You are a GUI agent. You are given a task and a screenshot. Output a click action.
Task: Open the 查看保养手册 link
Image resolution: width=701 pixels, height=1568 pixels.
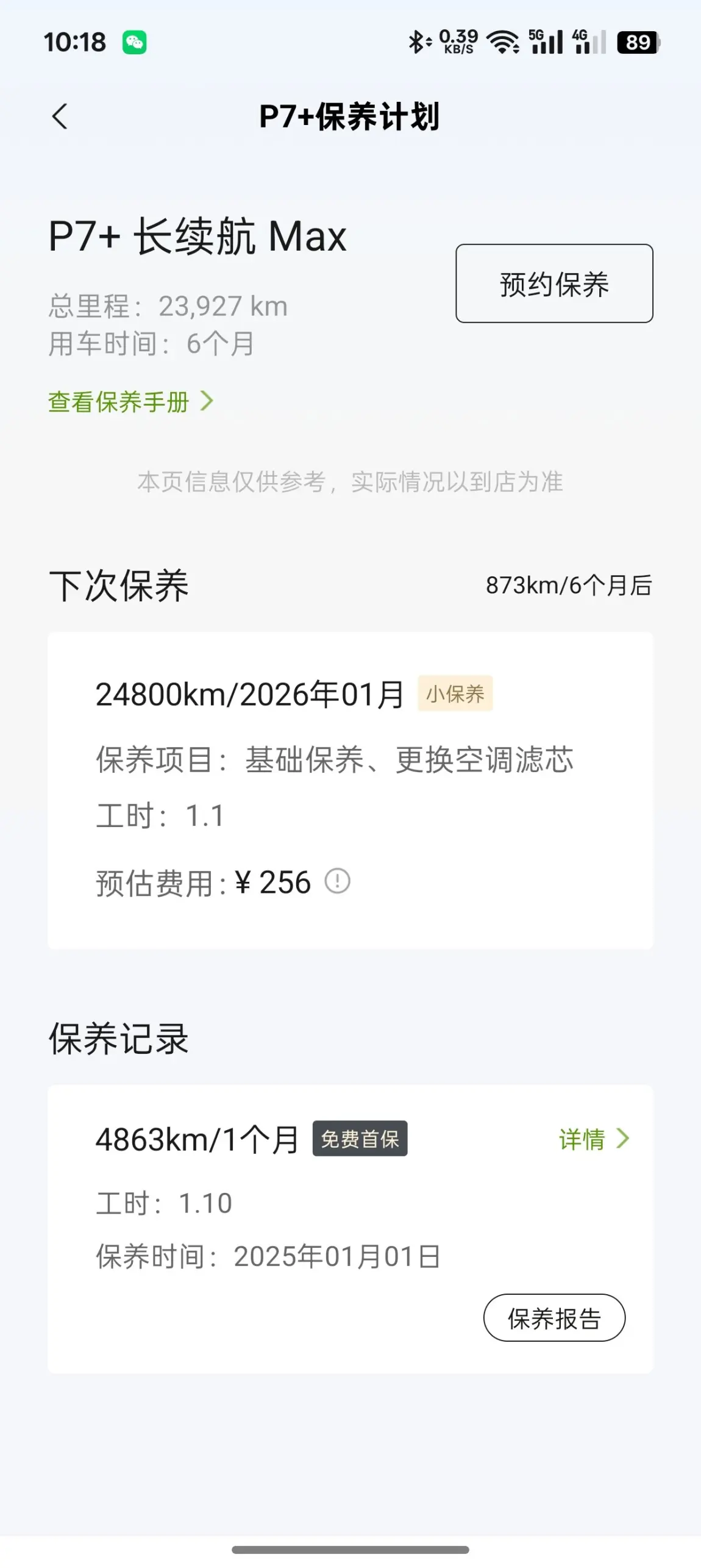pyautogui.click(x=131, y=401)
